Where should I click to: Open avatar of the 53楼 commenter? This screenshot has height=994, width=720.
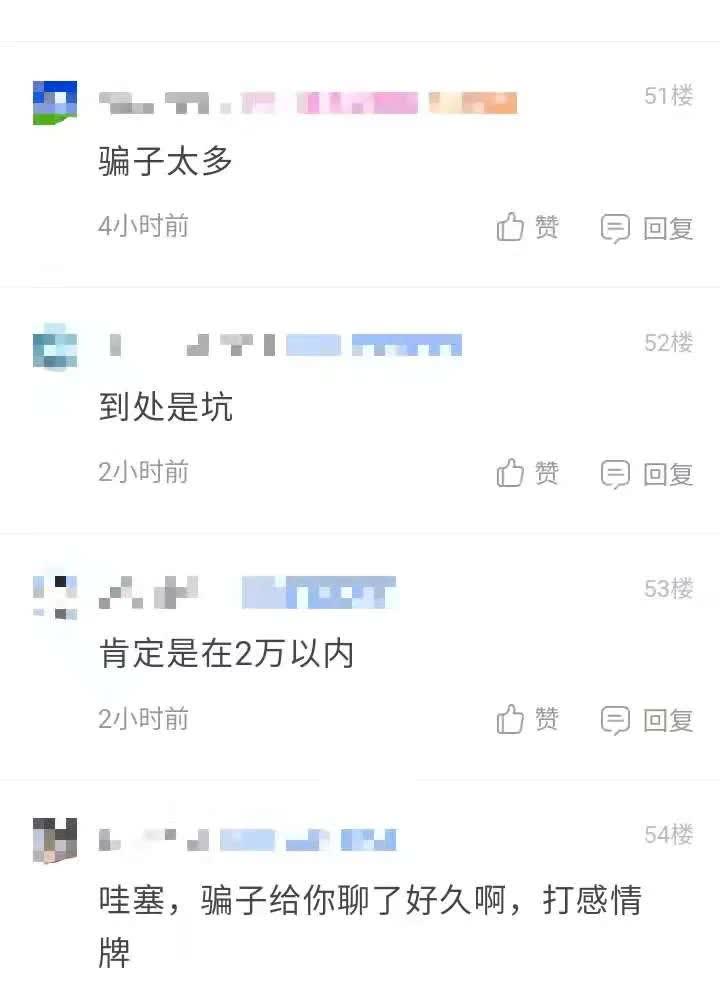pos(55,595)
